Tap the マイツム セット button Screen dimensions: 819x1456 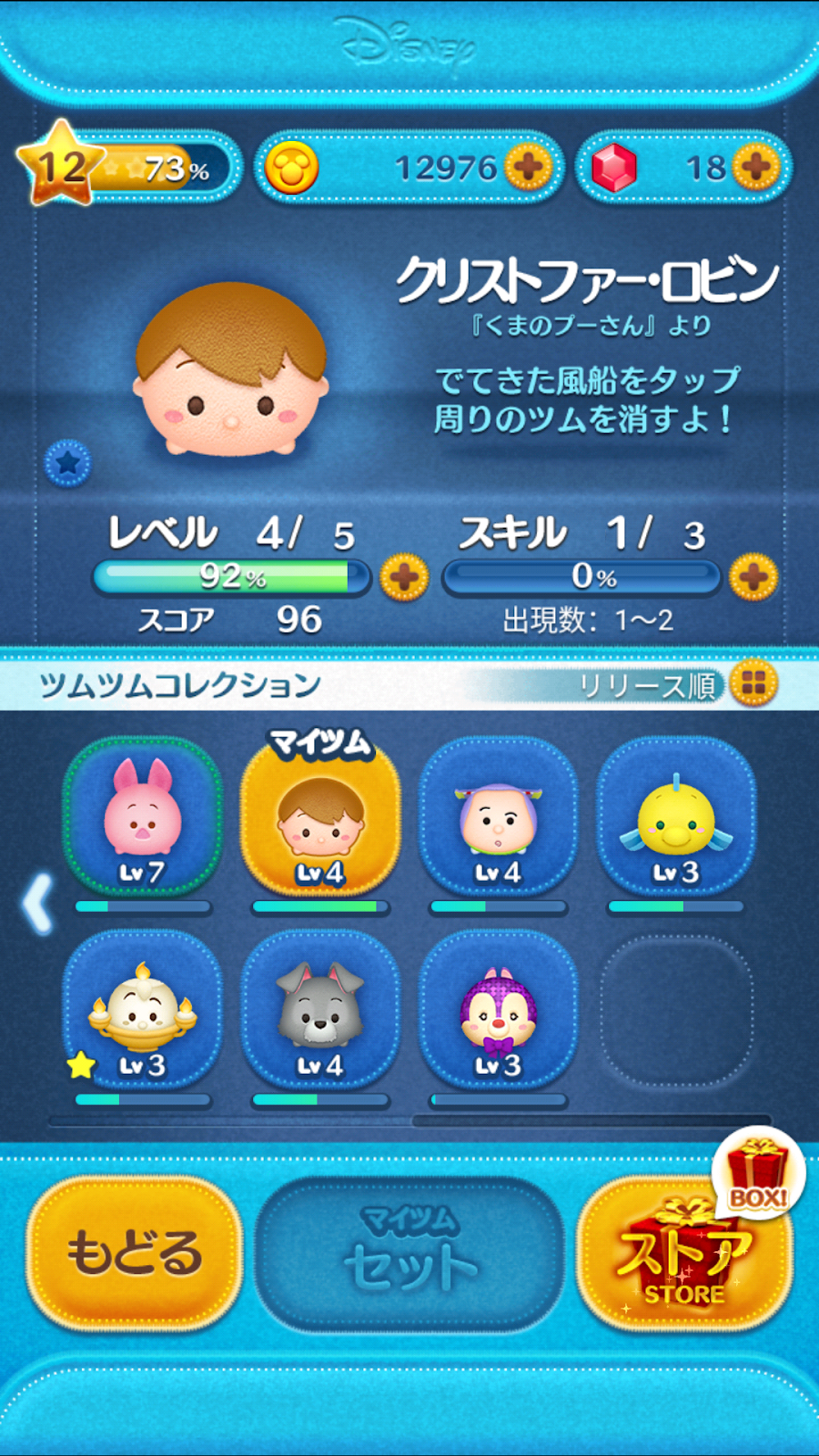pyautogui.click(x=410, y=1254)
